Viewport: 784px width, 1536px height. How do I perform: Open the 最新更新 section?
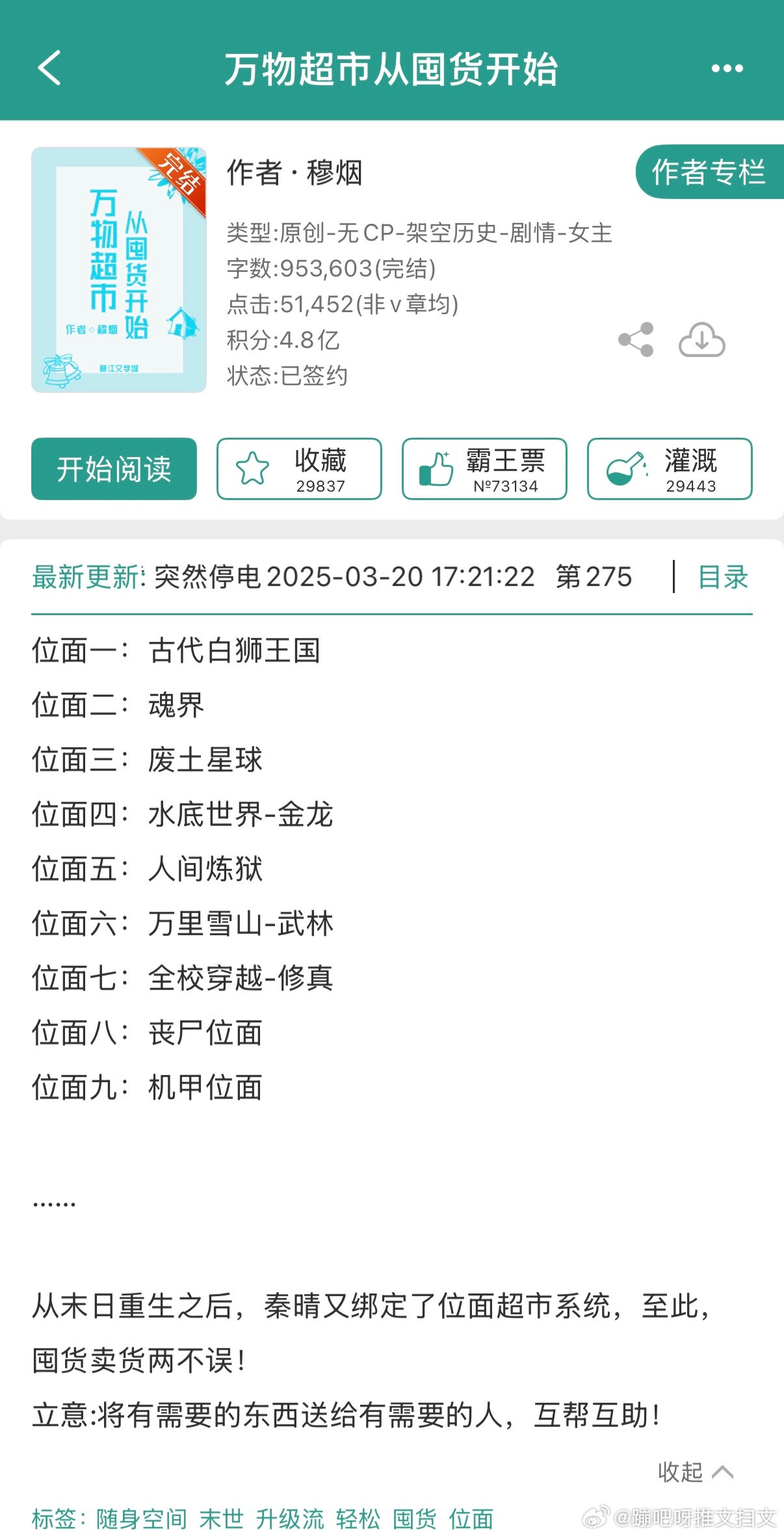(x=85, y=577)
